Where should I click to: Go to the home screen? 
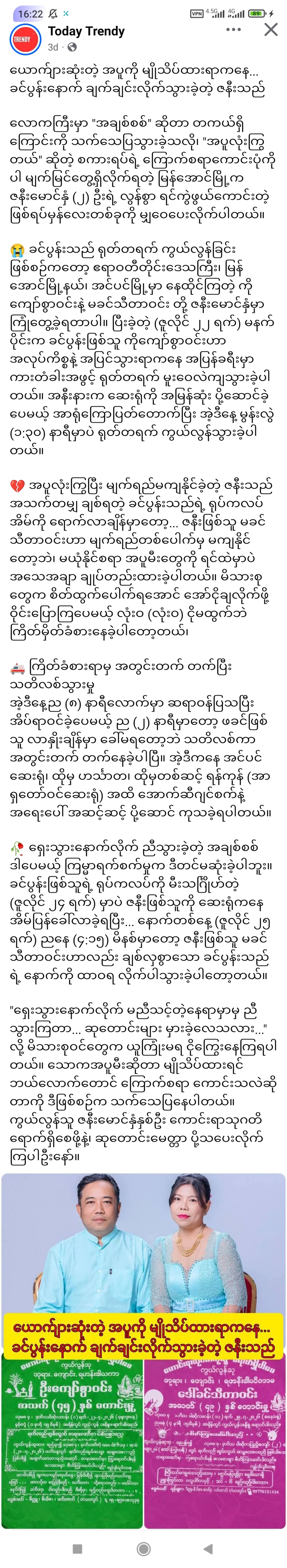[x=144, y=1548]
